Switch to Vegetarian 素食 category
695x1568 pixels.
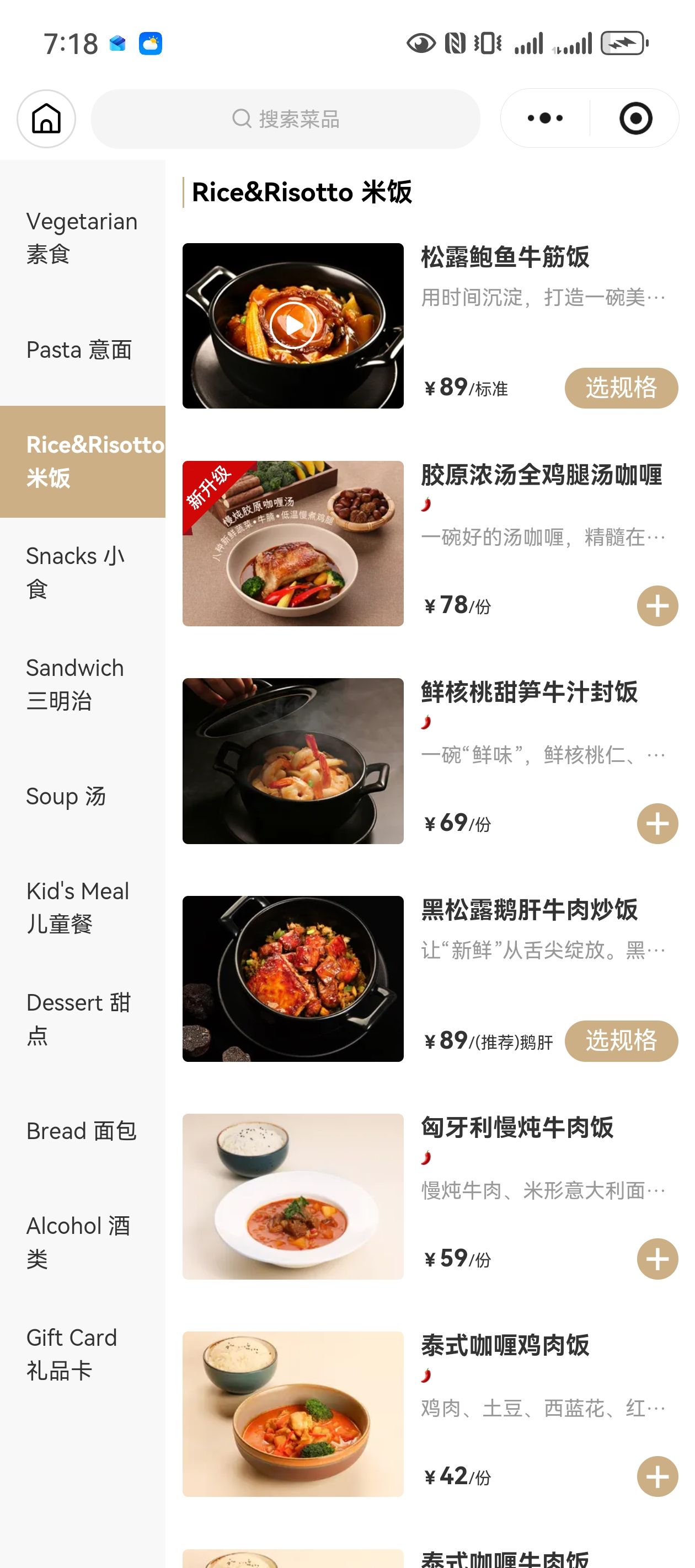click(82, 238)
